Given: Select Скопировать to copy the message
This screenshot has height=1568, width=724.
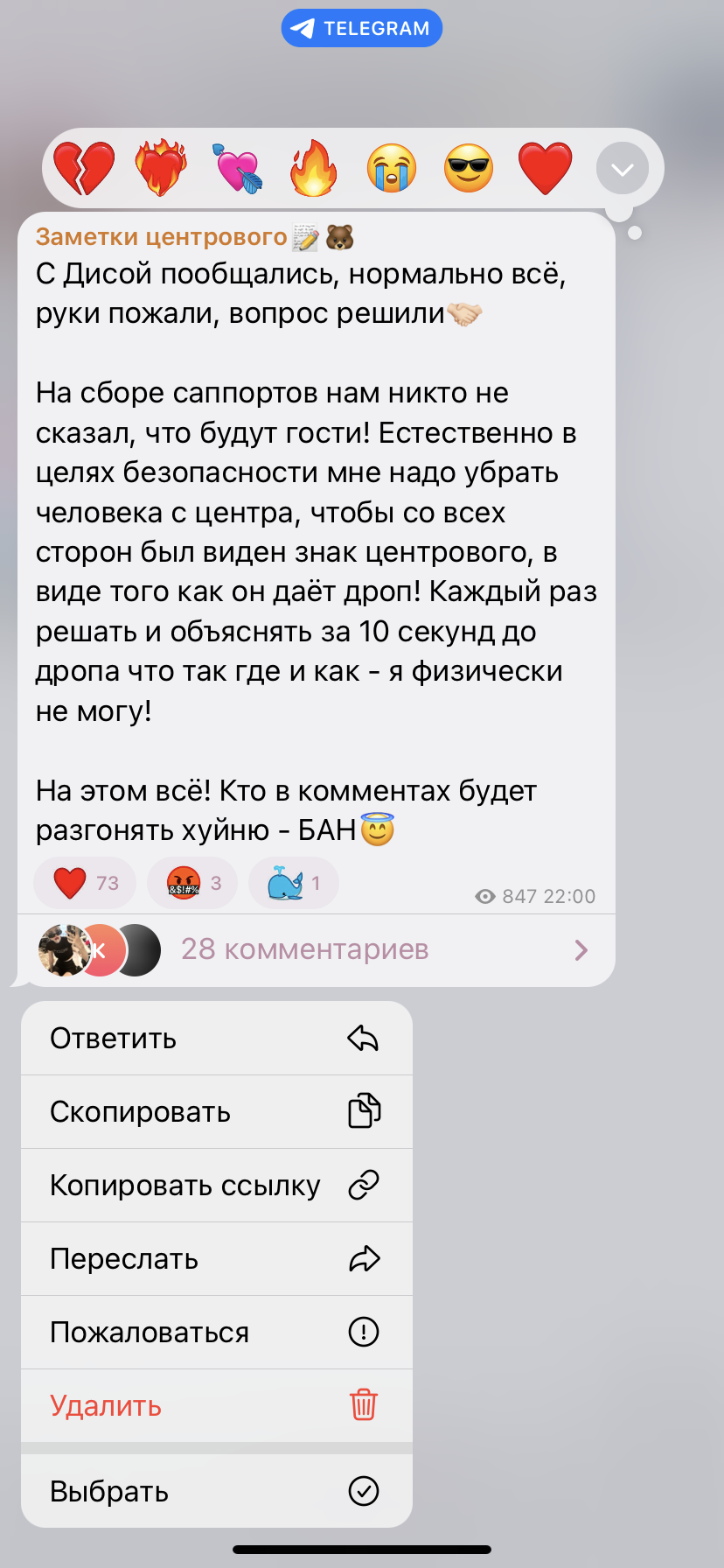Looking at the screenshot, I should pyautogui.click(x=217, y=1112).
